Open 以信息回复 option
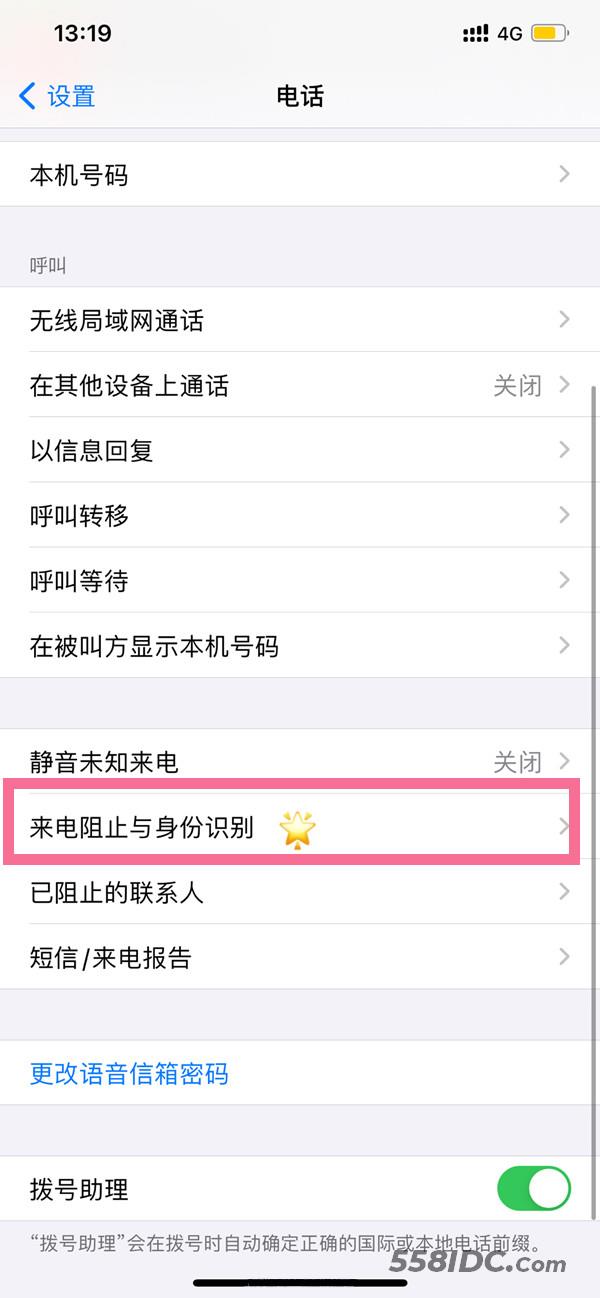 (x=300, y=450)
